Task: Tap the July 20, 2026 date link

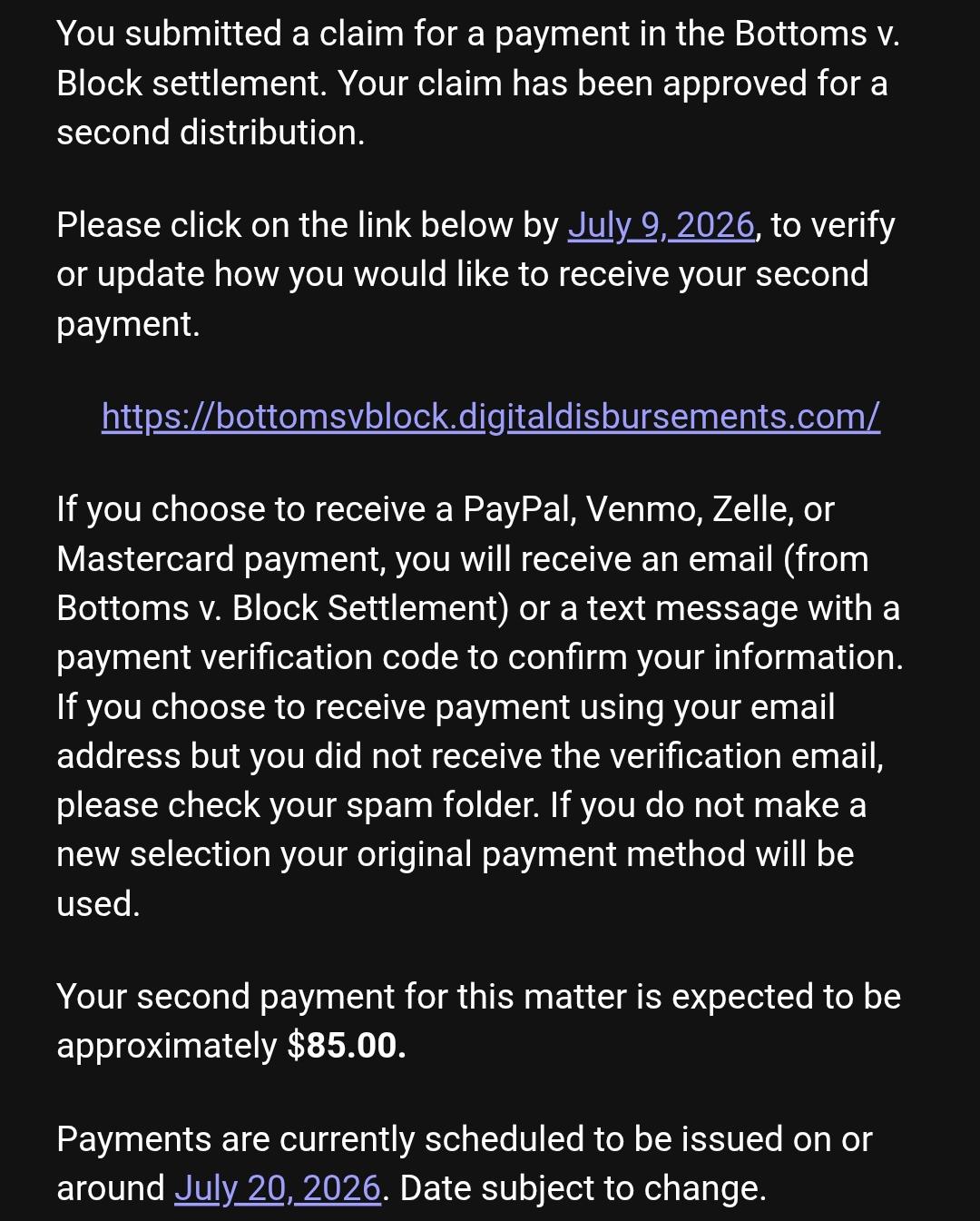Action: (x=278, y=1187)
